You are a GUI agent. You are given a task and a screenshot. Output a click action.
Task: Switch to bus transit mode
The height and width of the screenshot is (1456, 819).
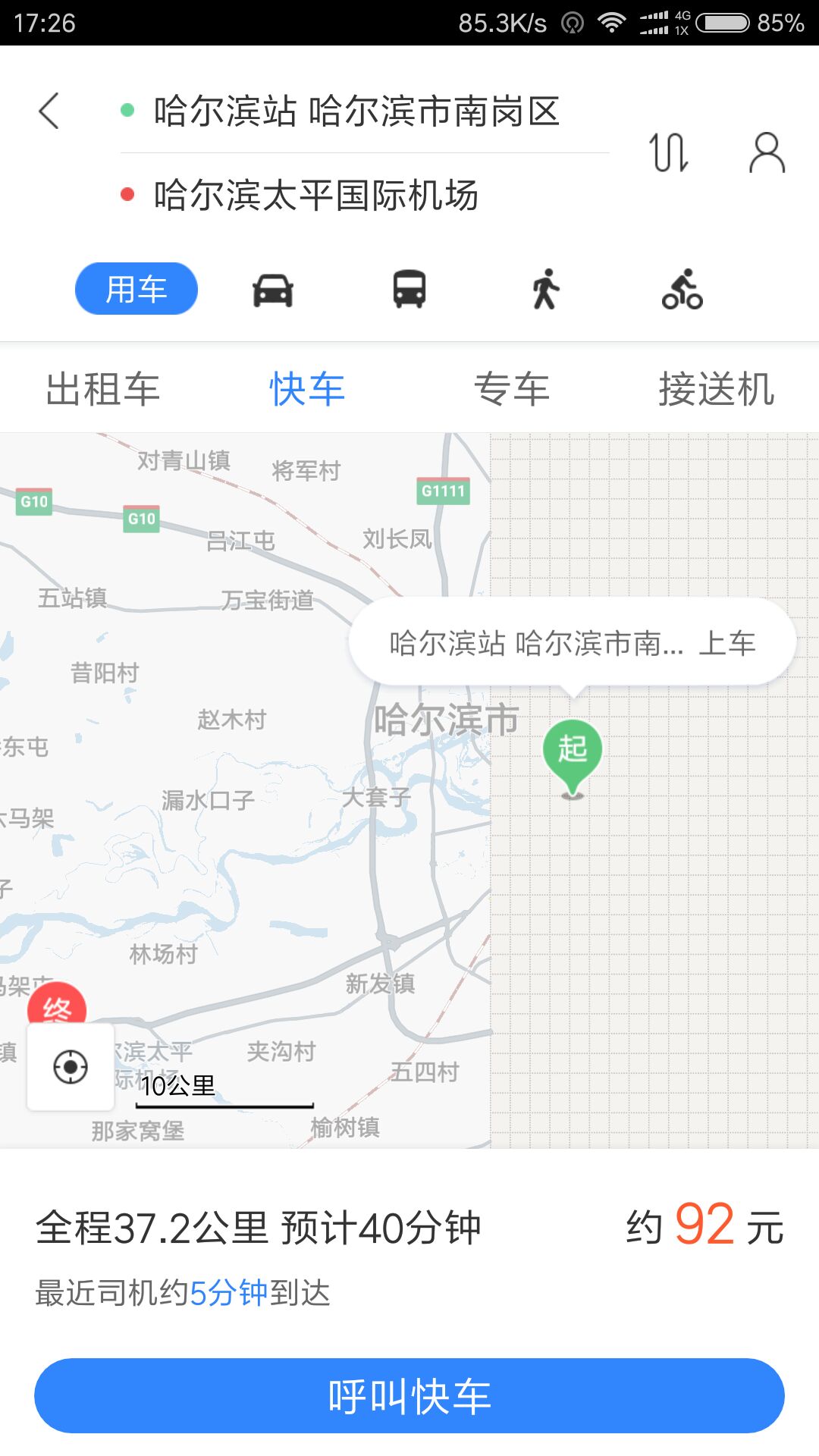click(x=409, y=290)
